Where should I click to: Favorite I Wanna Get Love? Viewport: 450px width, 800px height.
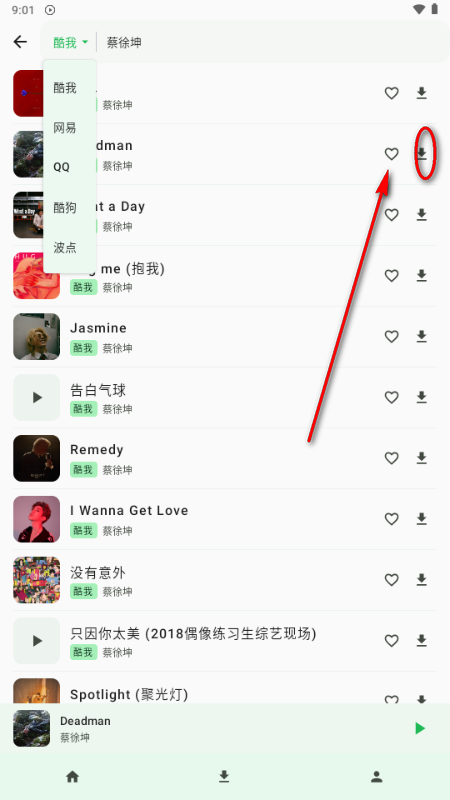391,519
